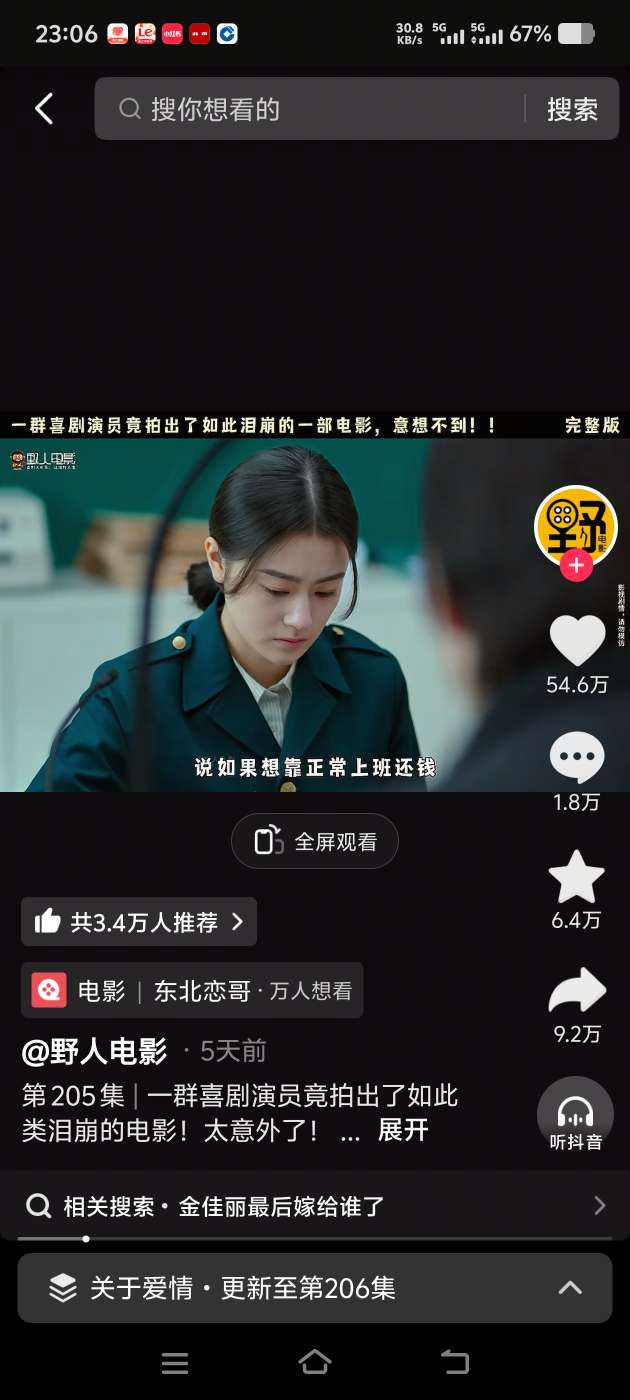Like this video with the heart
The width and height of the screenshot is (630, 1400).
[577, 642]
